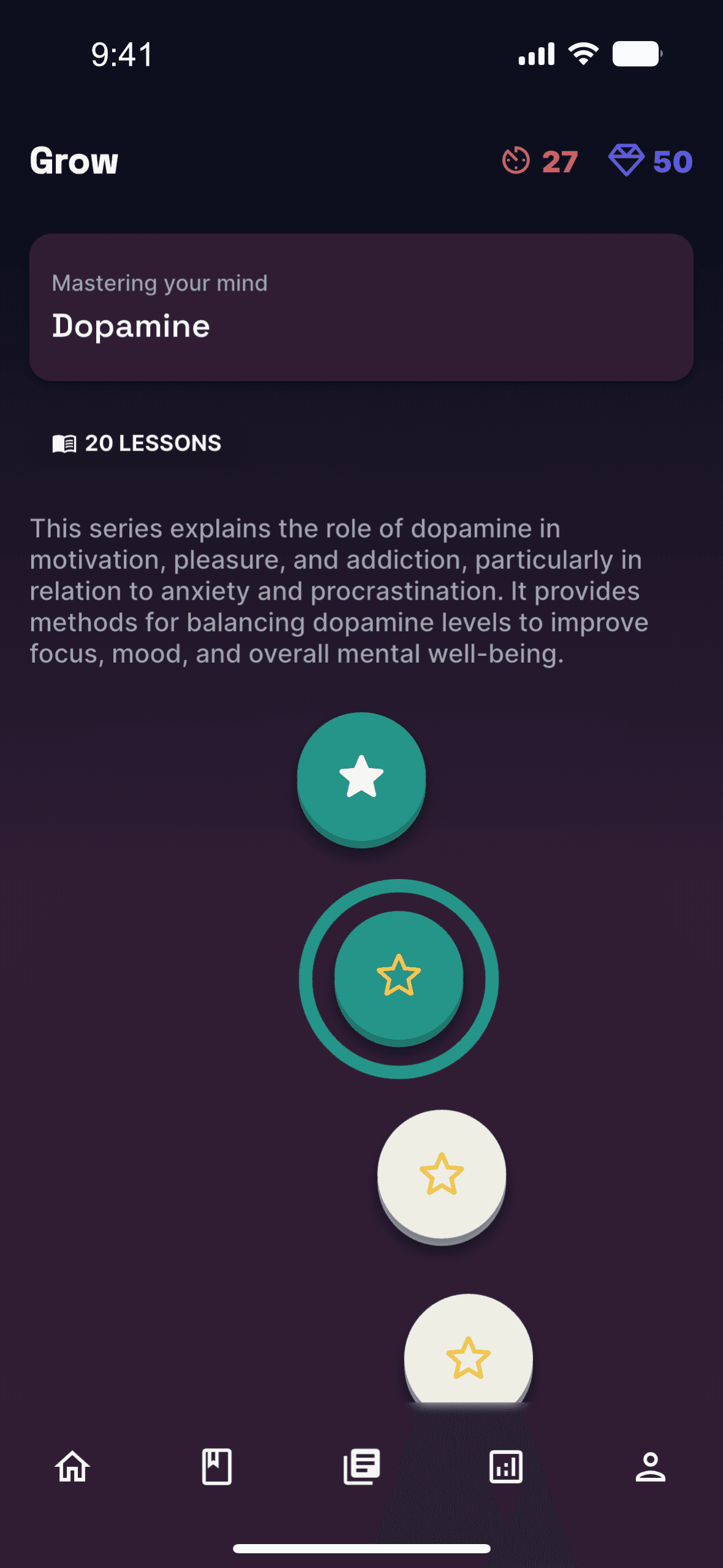Open the statistics chart tab

pyautogui.click(x=506, y=1467)
